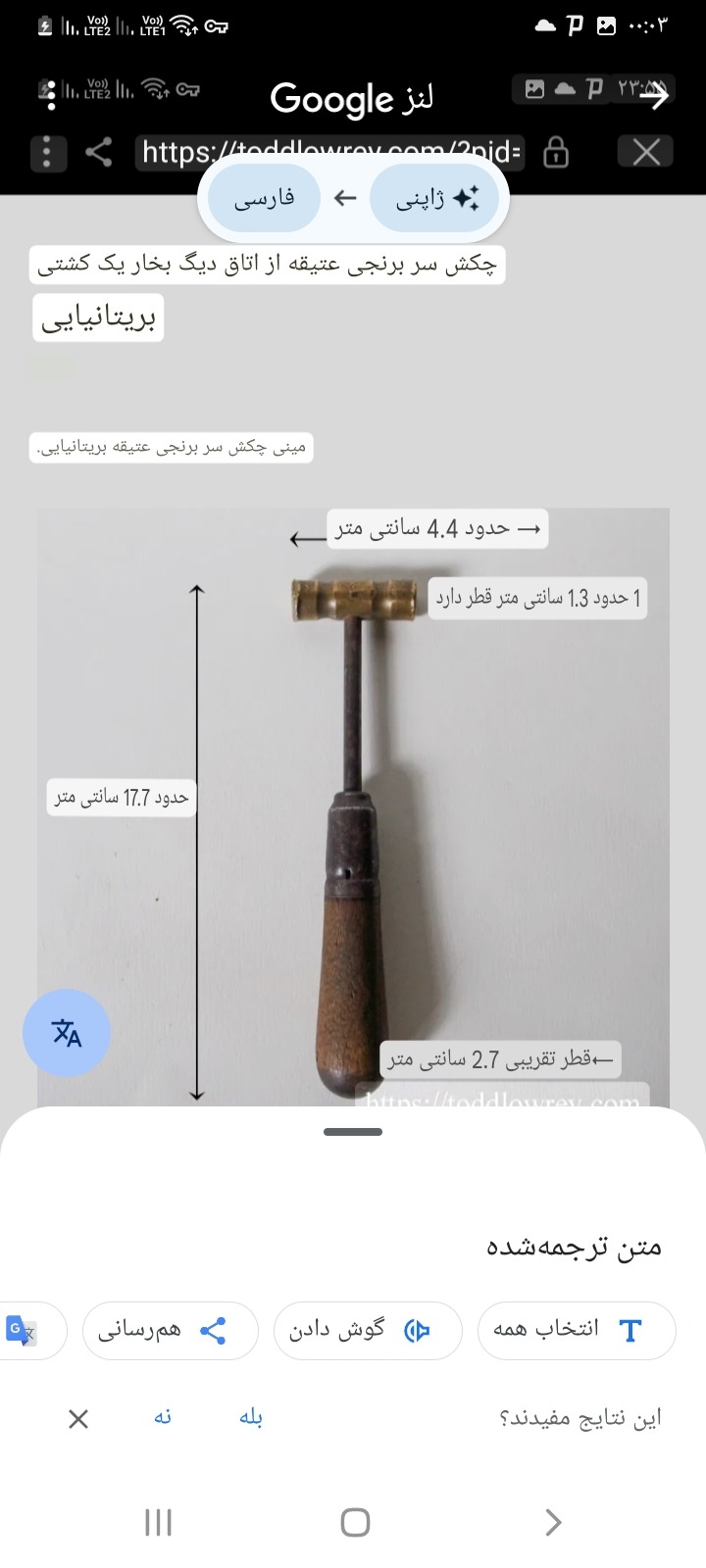Answer بله to the results feedback

[251, 1417]
